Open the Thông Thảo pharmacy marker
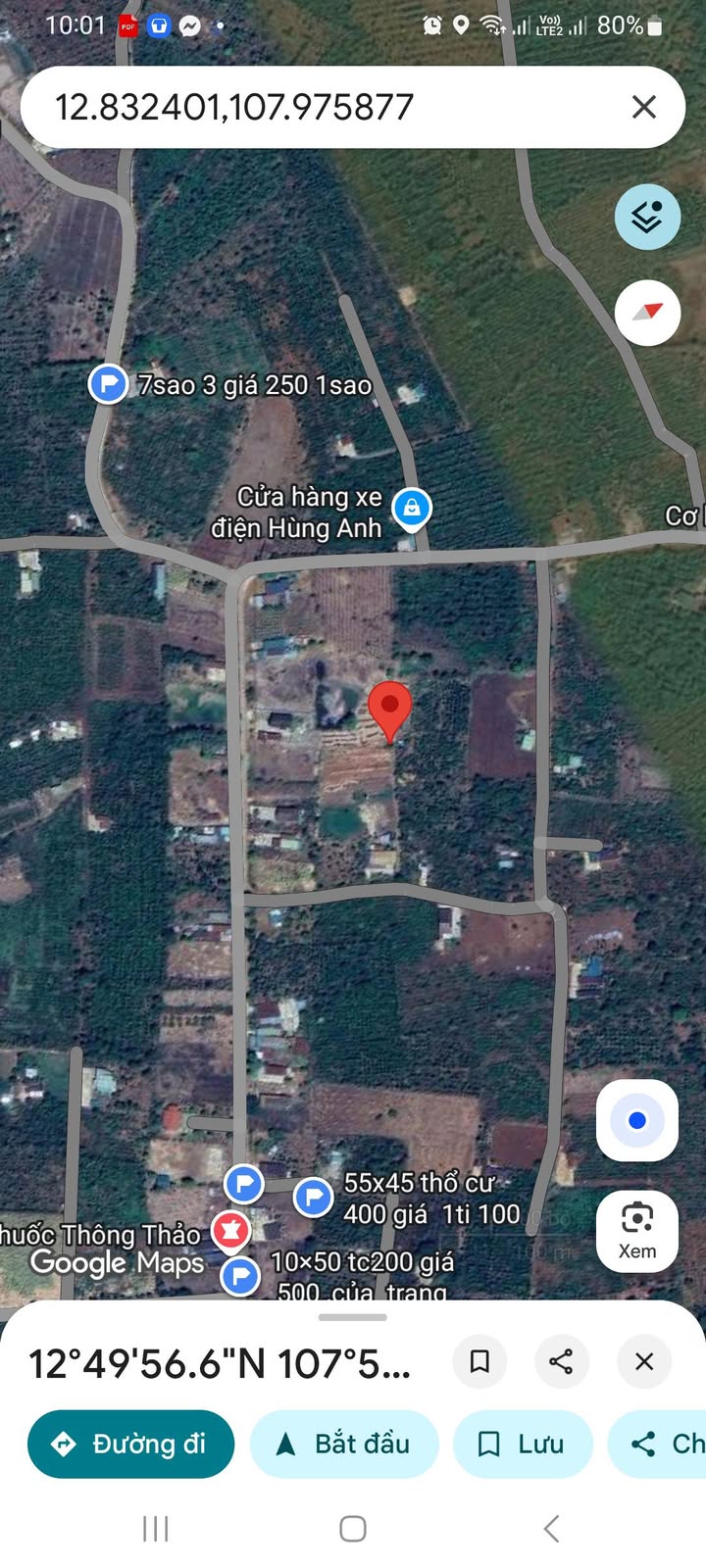This screenshot has height=1568, width=706. coord(231,1231)
